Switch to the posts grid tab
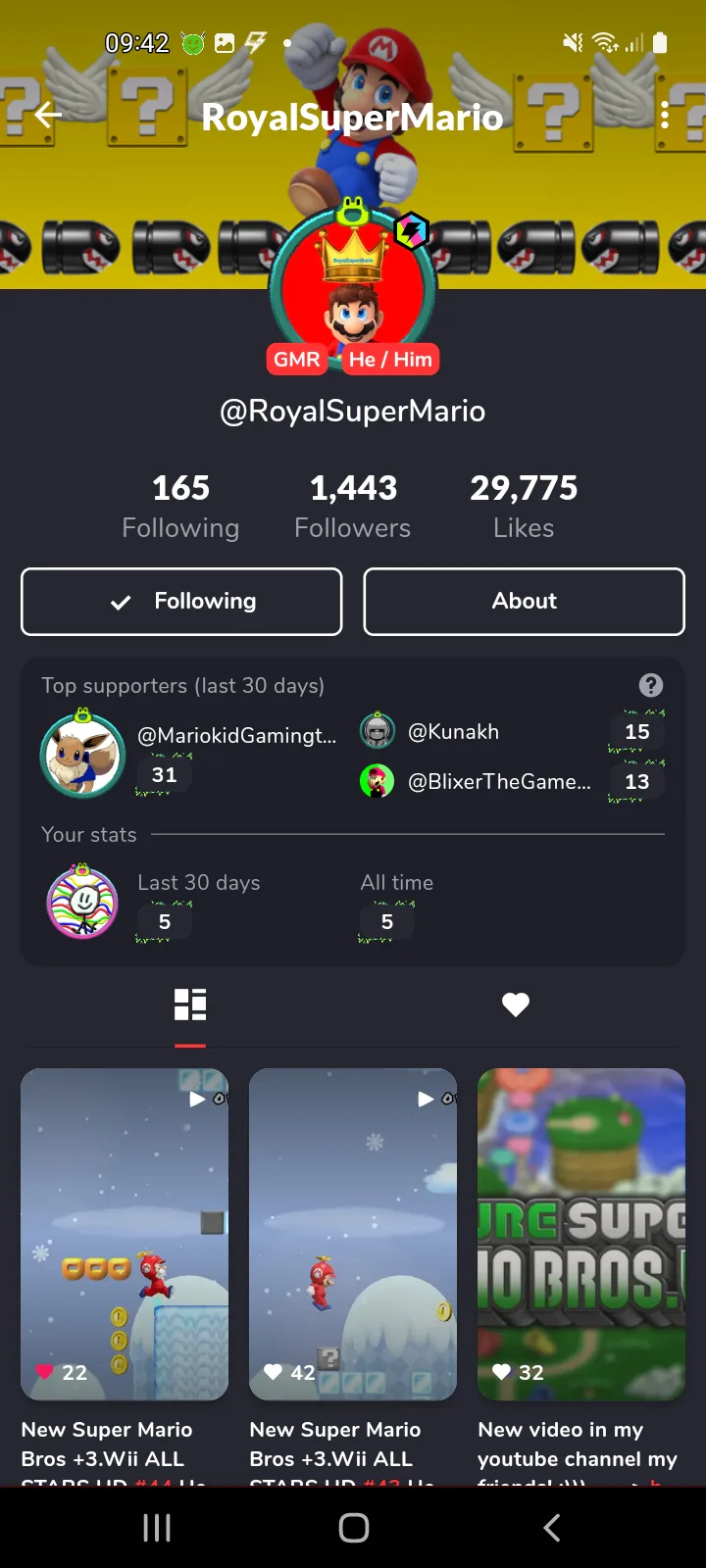Screen dimensions: 706x1568 190,1004
